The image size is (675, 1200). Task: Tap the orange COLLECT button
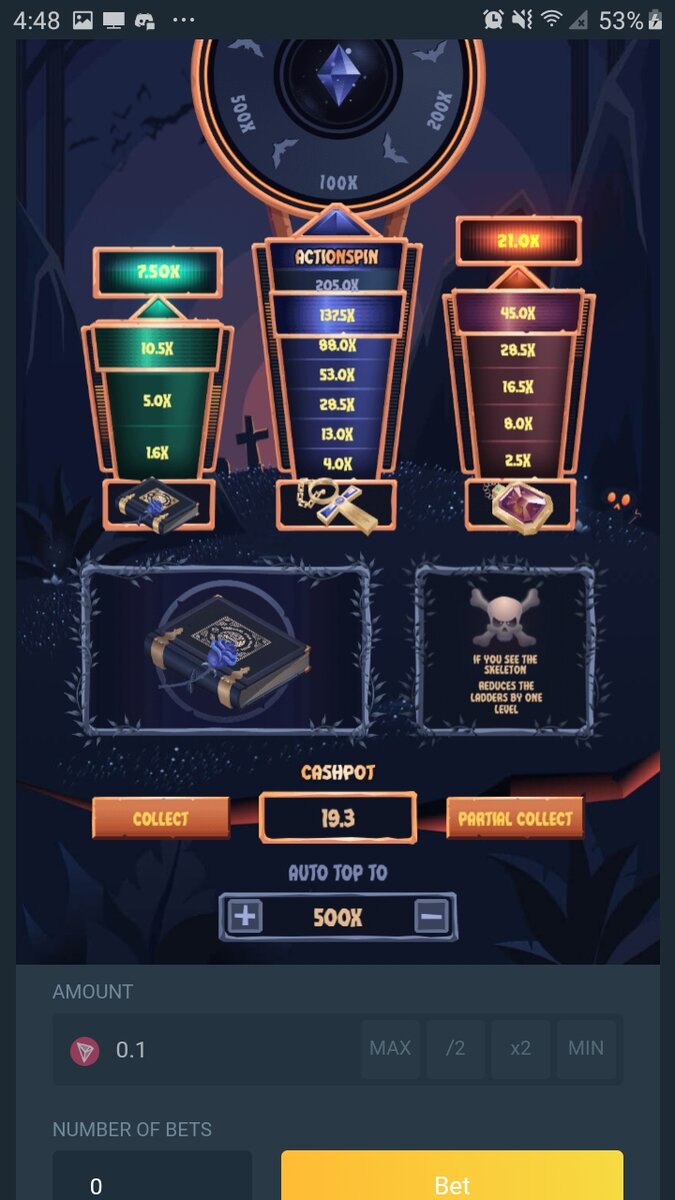point(161,818)
